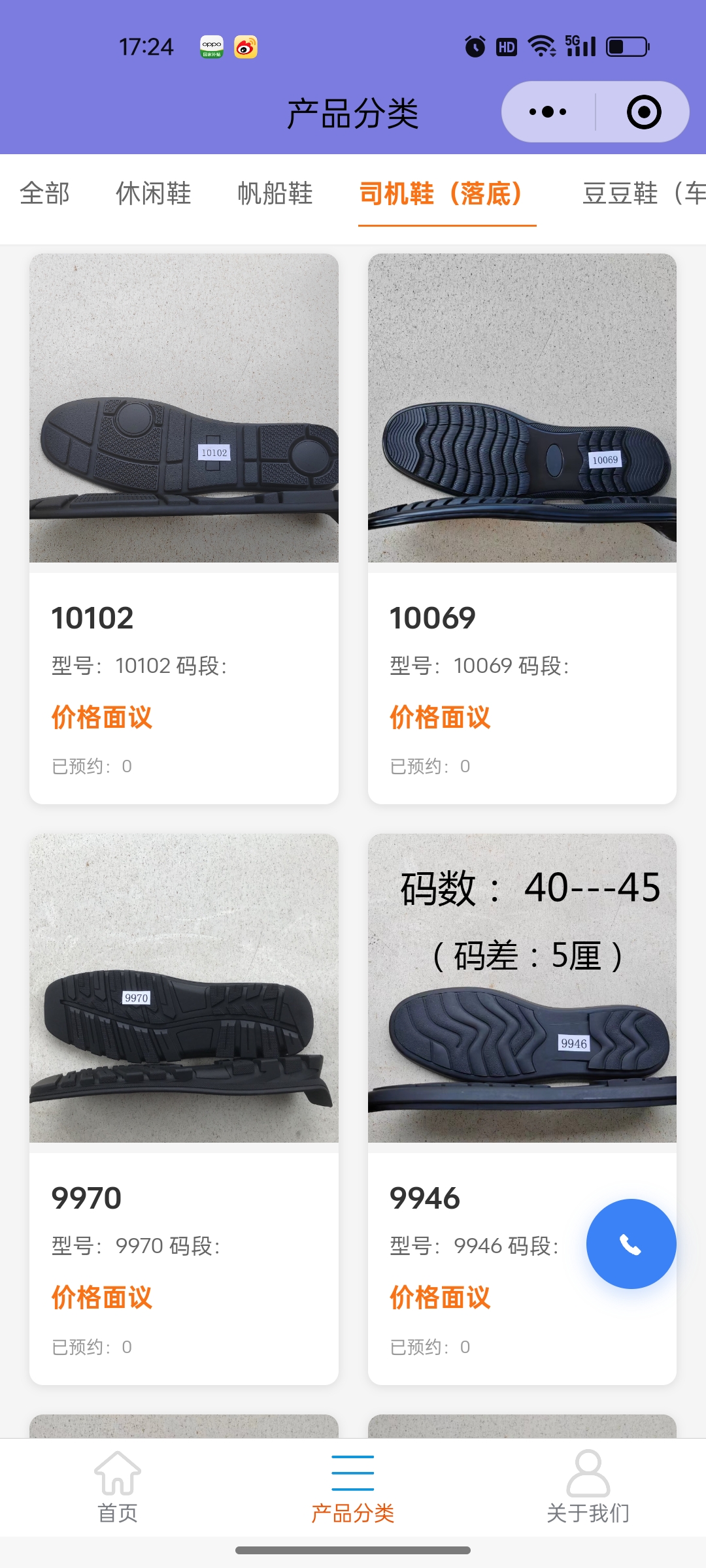Viewport: 706px width, 1568px height.
Task: Select the 休闲鞋 category tab
Action: pyautogui.click(x=154, y=194)
